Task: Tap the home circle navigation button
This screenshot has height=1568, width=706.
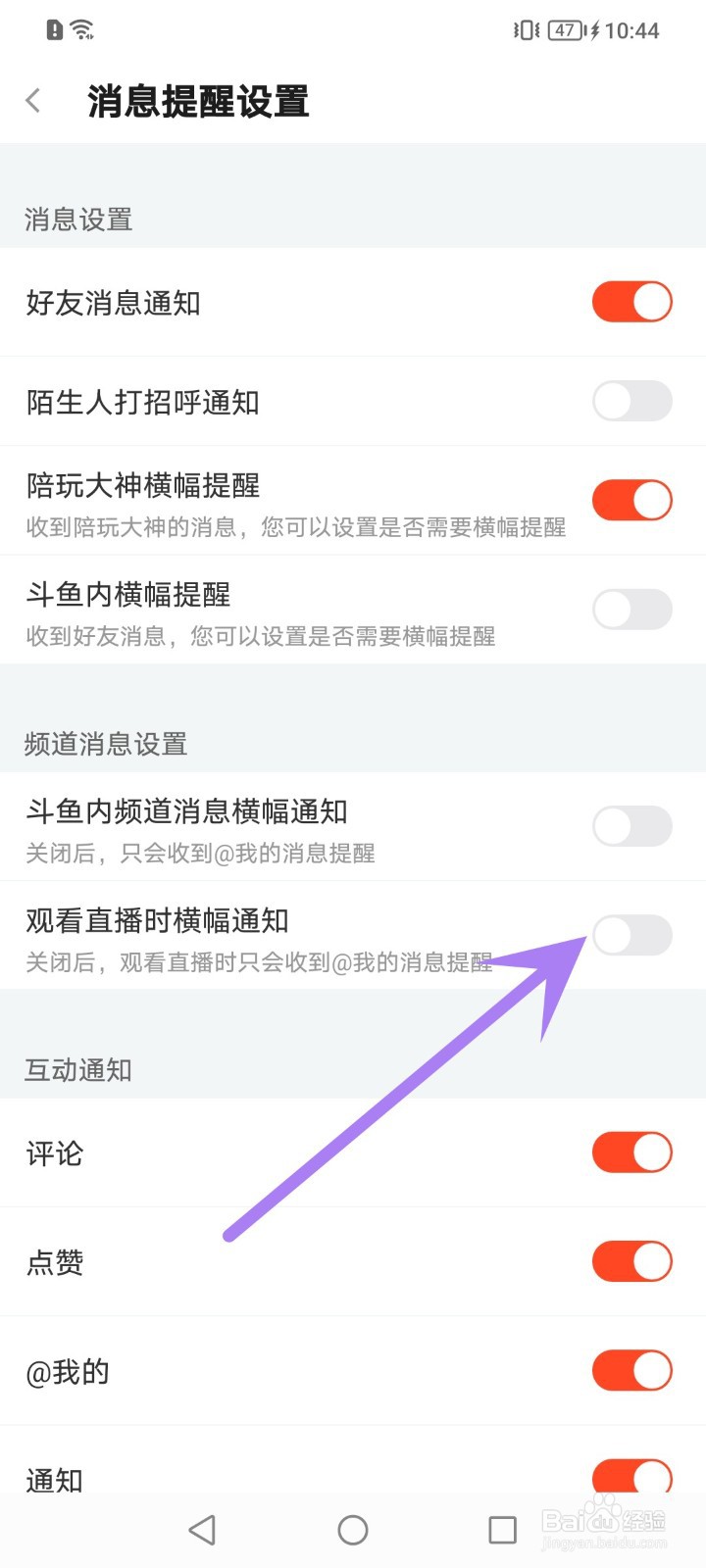Action: (353, 1529)
